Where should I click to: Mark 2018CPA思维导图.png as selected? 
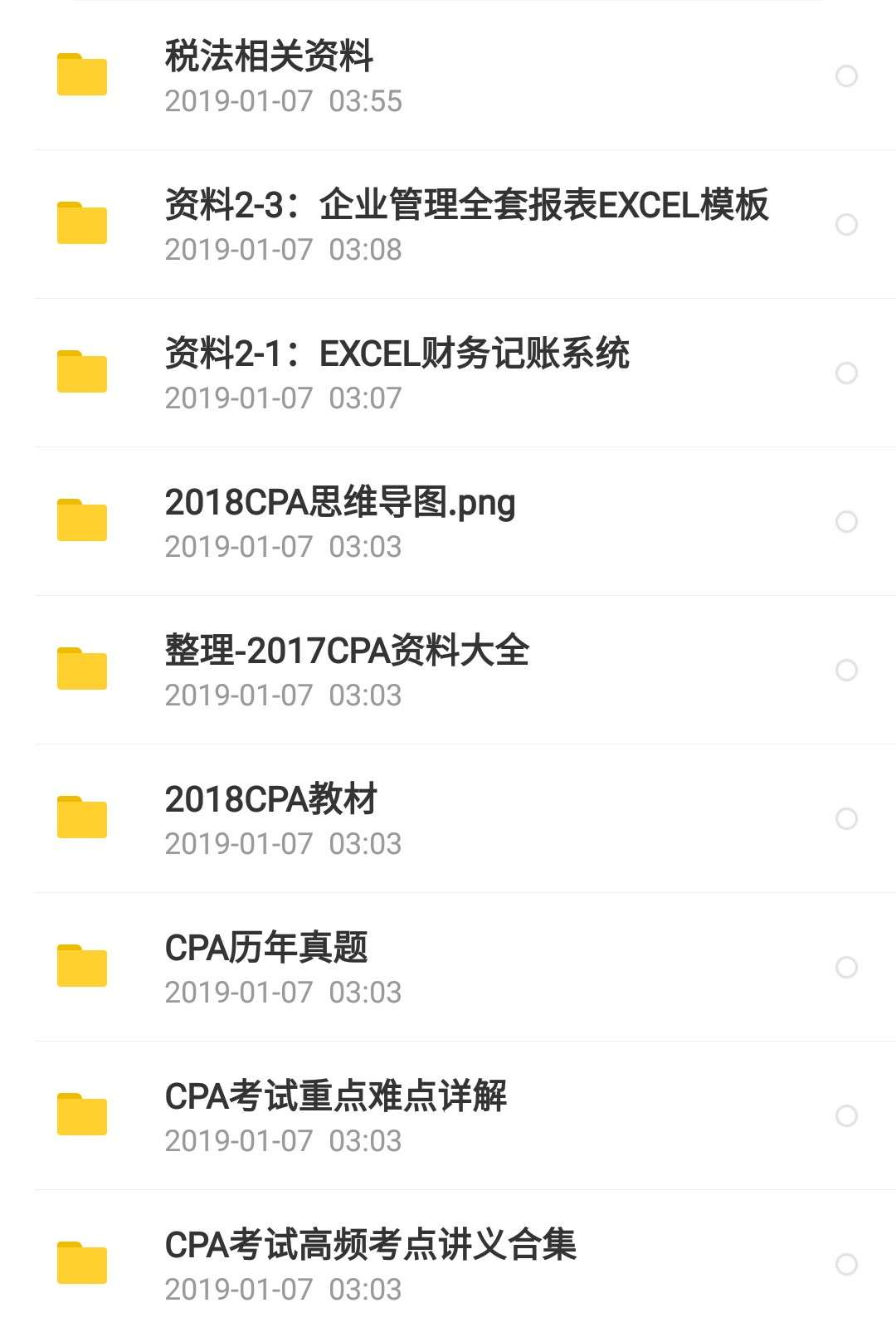coord(846,522)
